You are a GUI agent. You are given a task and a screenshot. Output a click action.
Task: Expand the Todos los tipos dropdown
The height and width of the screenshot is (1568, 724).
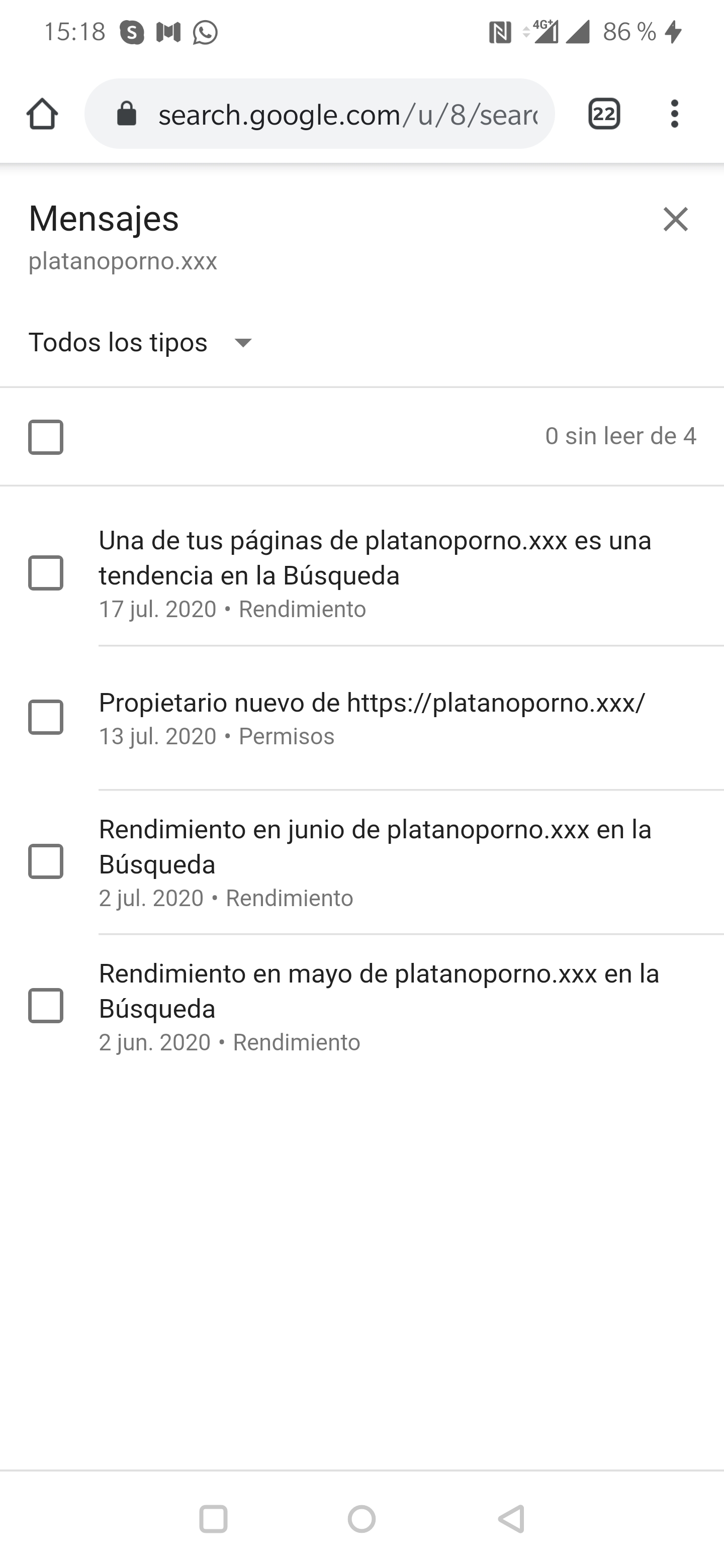(x=141, y=343)
